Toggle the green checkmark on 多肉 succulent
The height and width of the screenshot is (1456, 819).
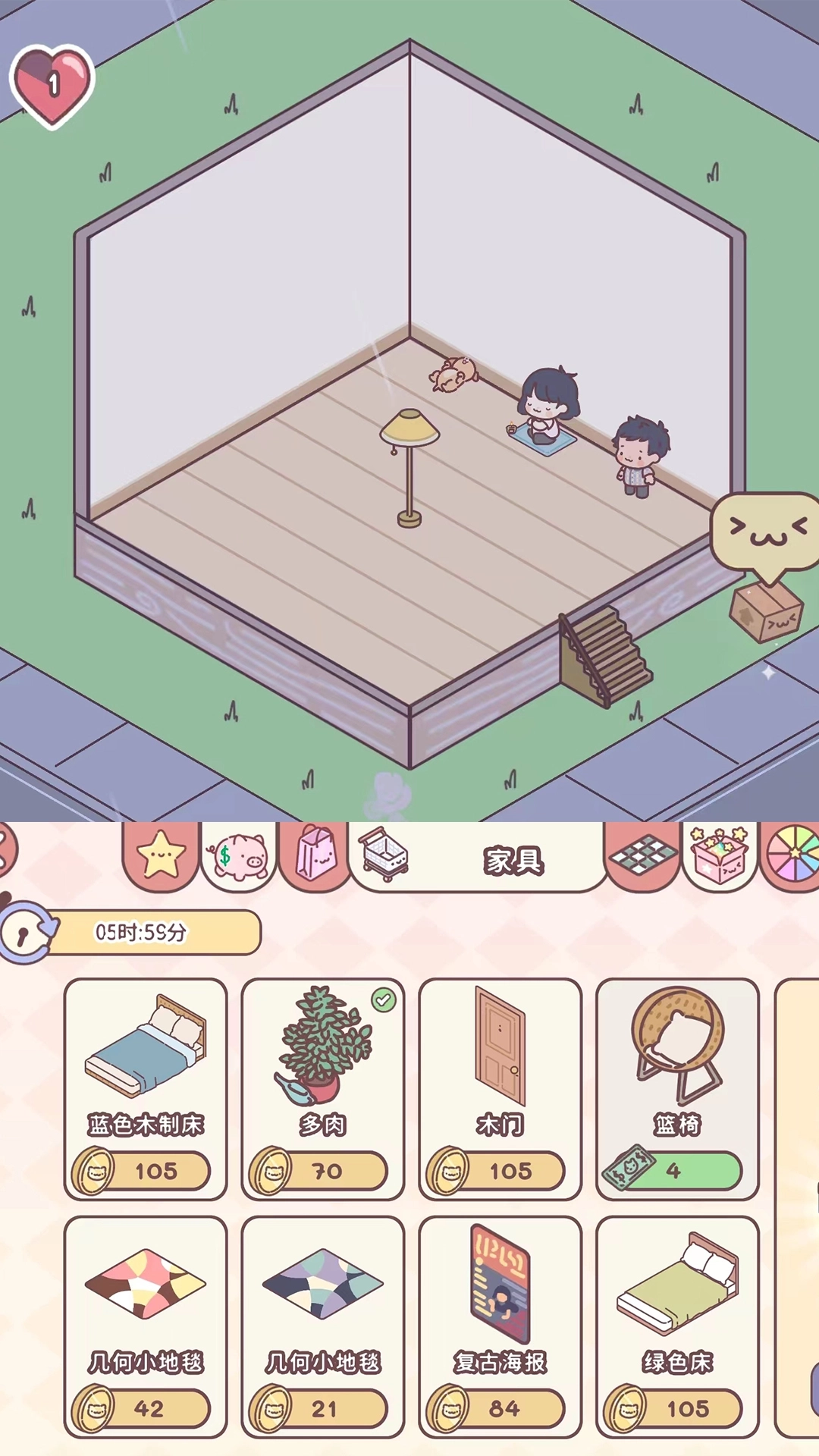coord(384,1000)
